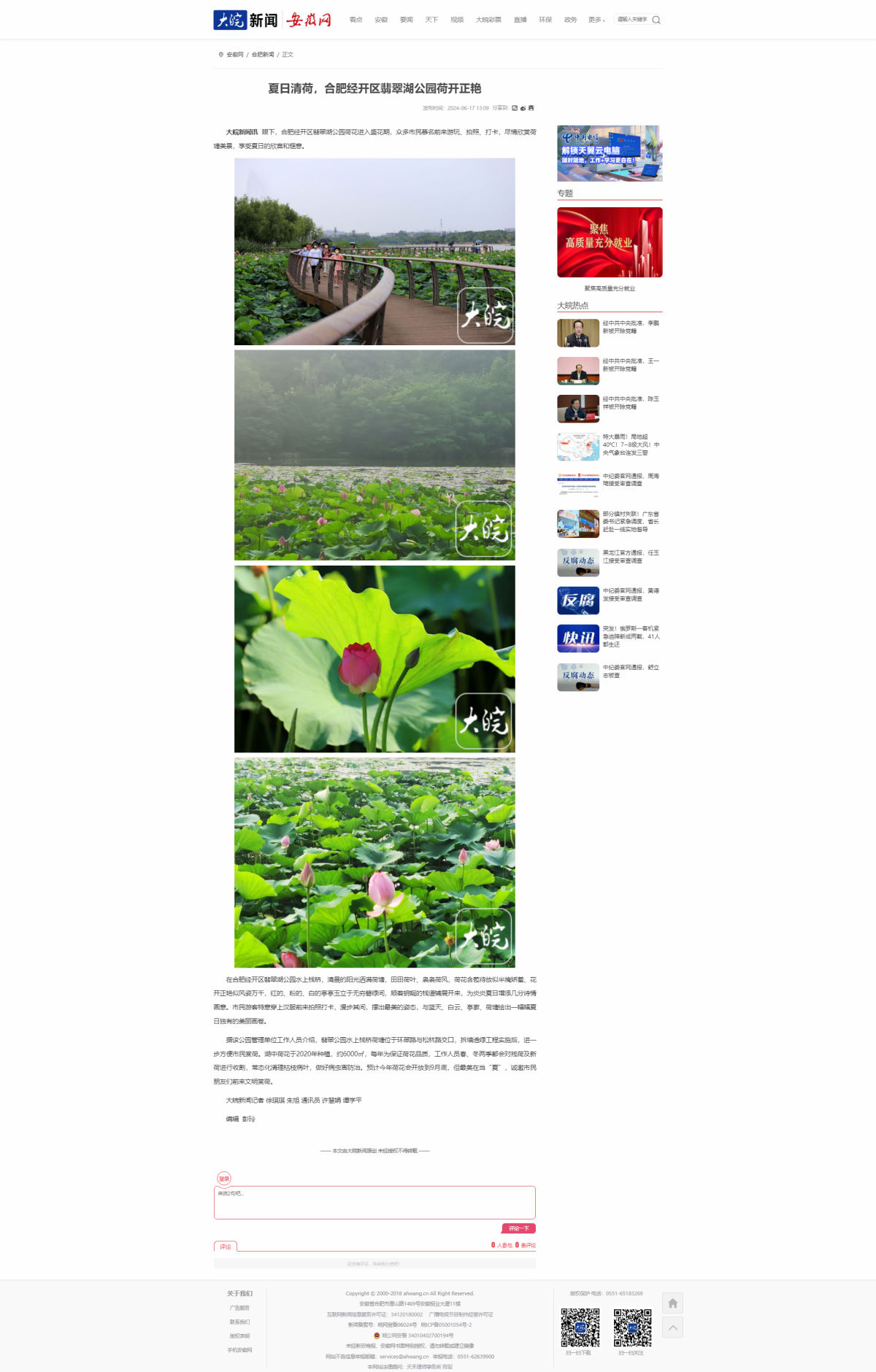Expand the 更多 menu
The width and height of the screenshot is (876, 1372).
click(596, 20)
